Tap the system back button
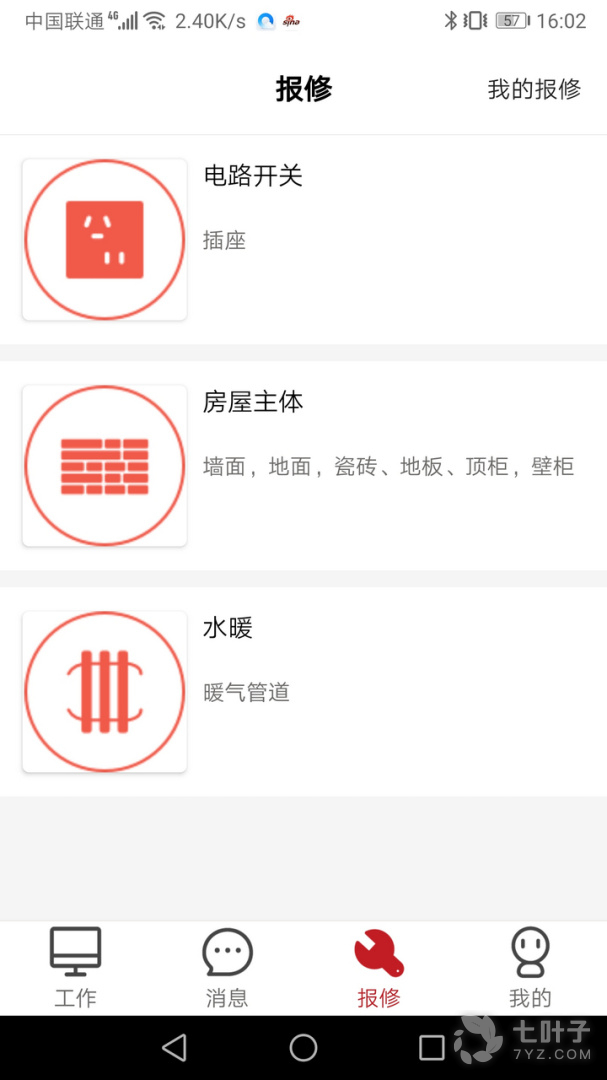The height and width of the screenshot is (1080, 607). (174, 1047)
